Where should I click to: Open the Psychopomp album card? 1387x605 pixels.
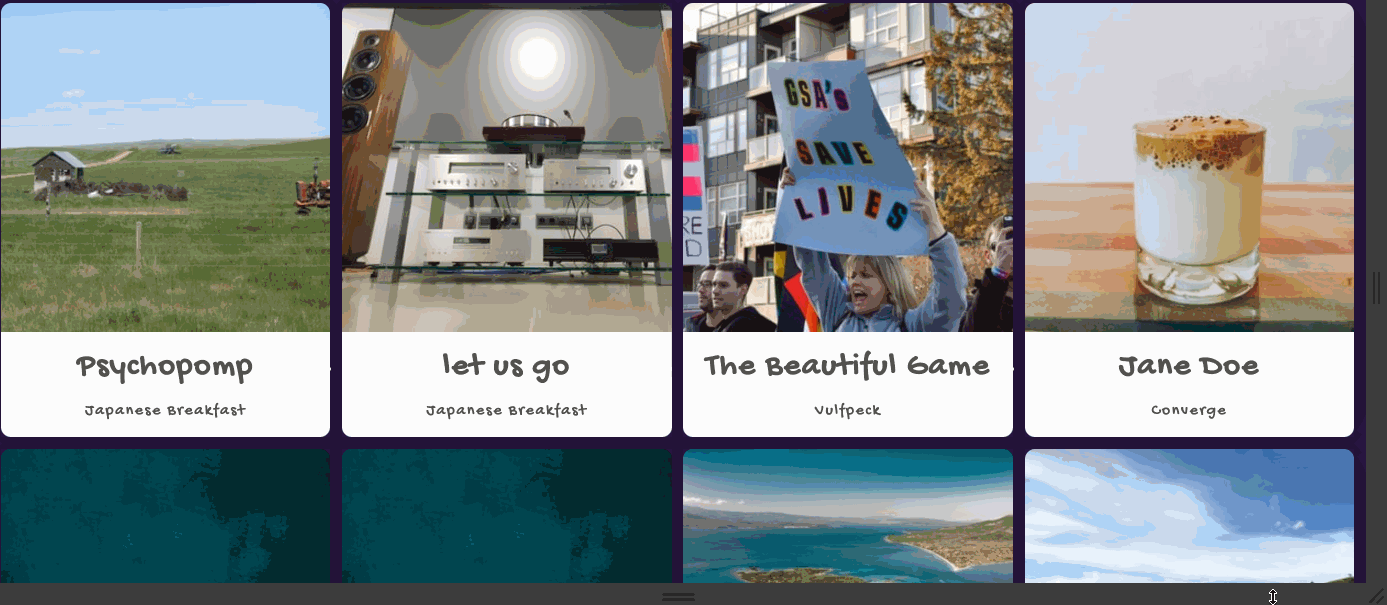coord(165,366)
